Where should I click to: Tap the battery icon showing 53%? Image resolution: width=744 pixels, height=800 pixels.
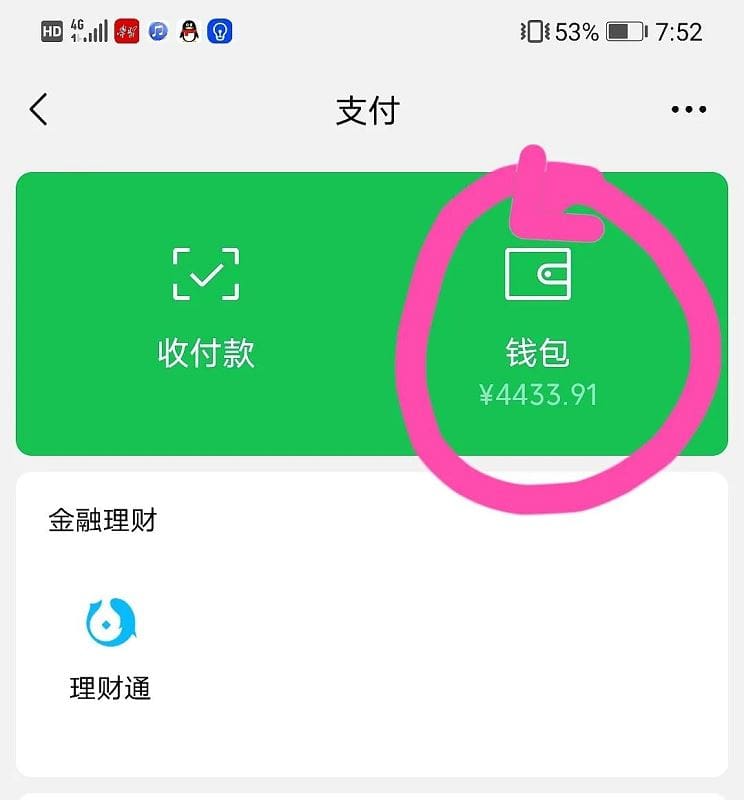(625, 32)
